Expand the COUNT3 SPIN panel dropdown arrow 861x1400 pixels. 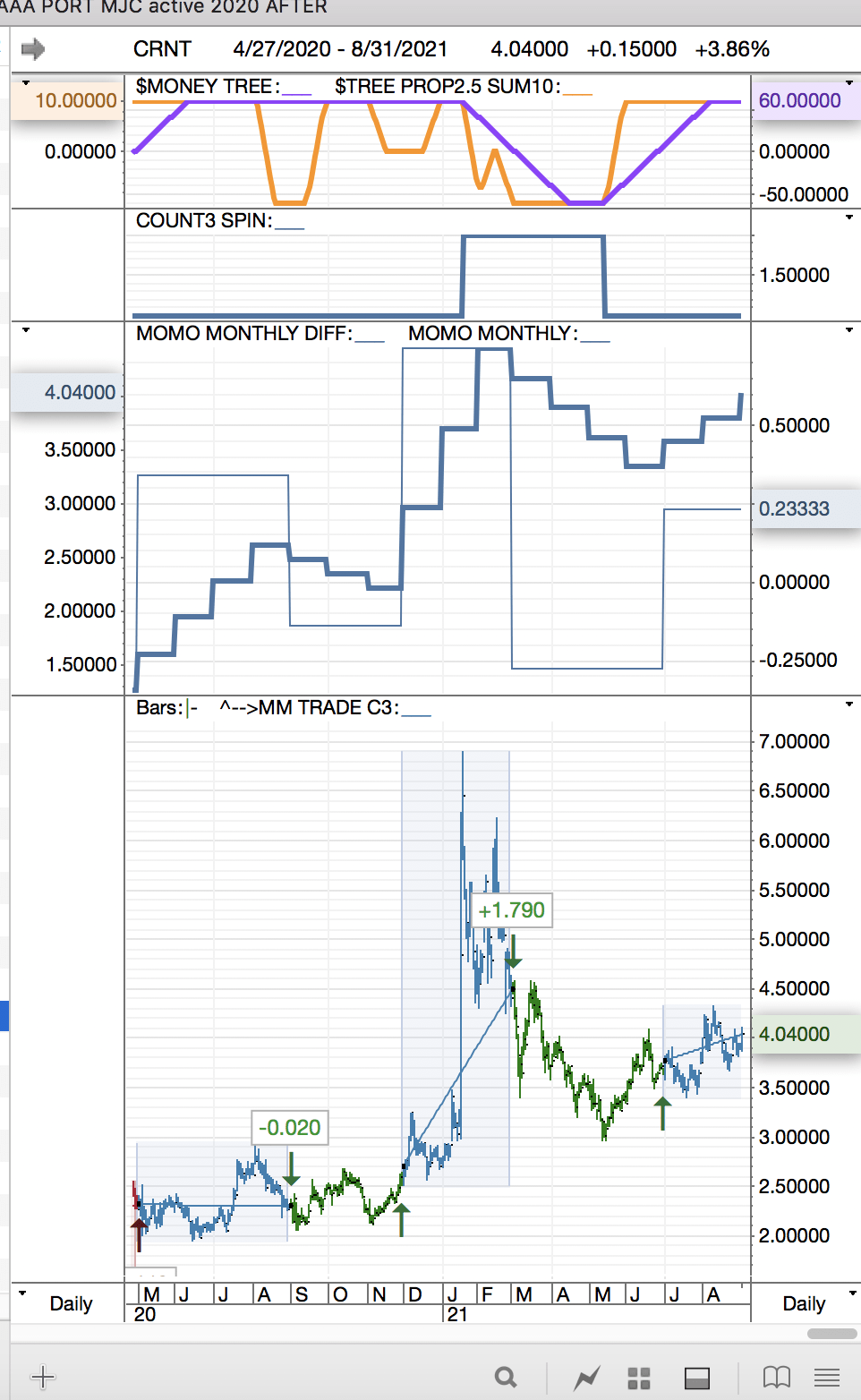[x=849, y=218]
